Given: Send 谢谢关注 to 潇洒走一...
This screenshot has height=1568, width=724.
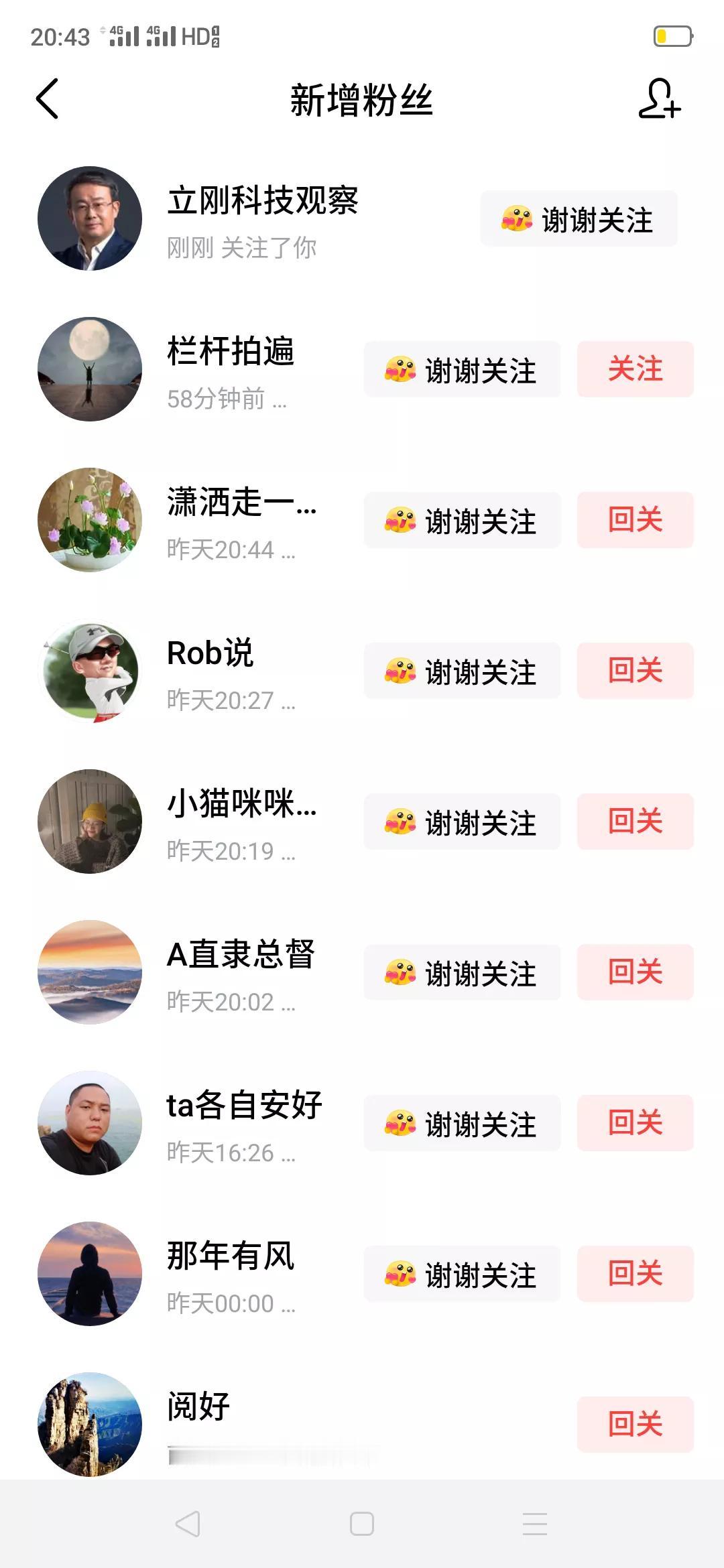Looking at the screenshot, I should click(462, 520).
